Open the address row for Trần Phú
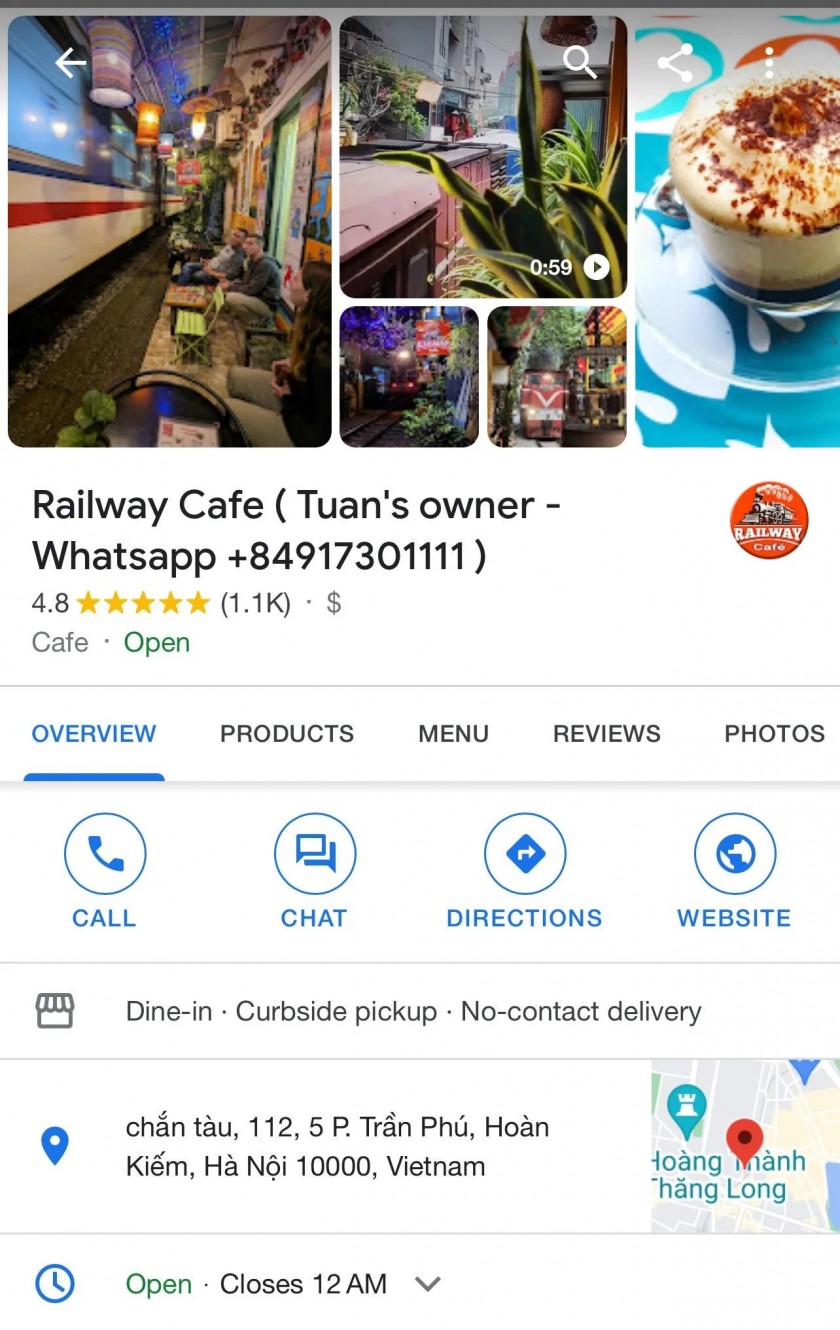840x1330 pixels. (x=337, y=1146)
